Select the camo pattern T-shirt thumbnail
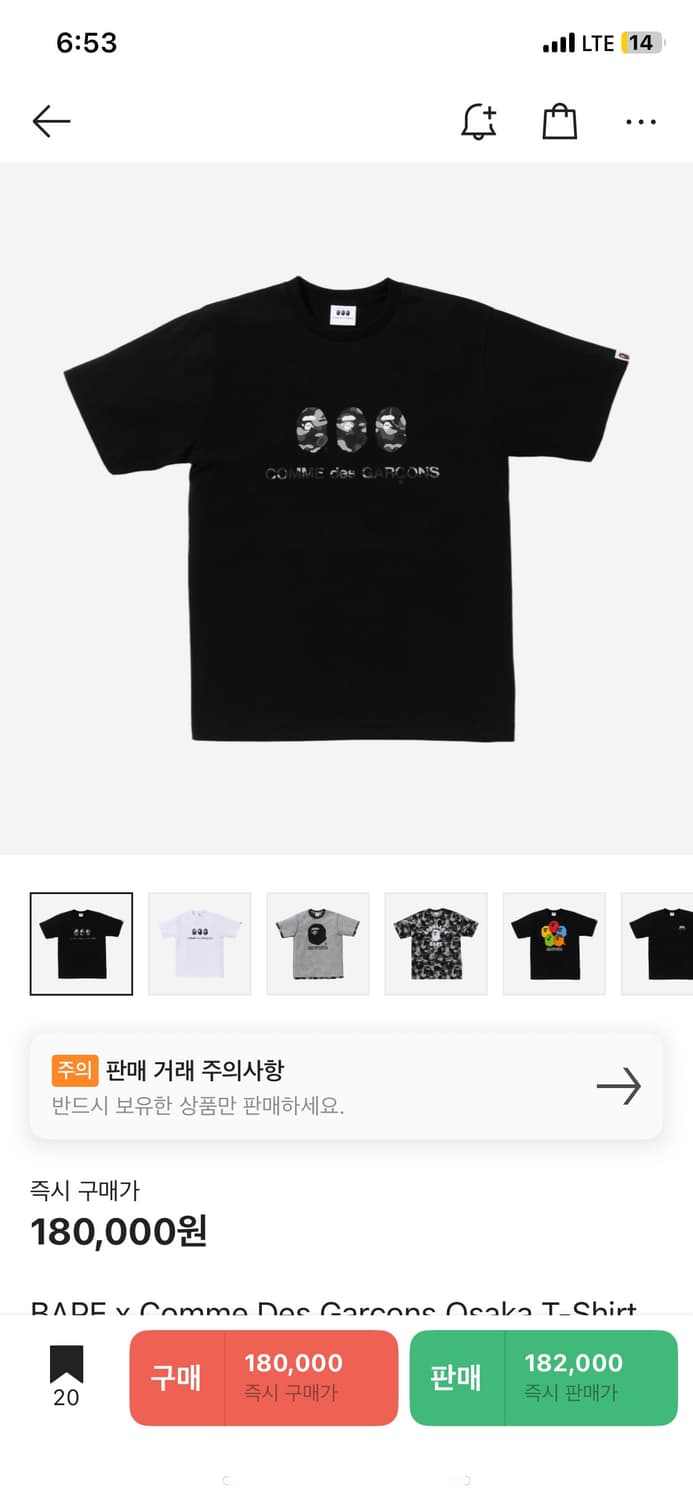693x1500 pixels. click(436, 944)
